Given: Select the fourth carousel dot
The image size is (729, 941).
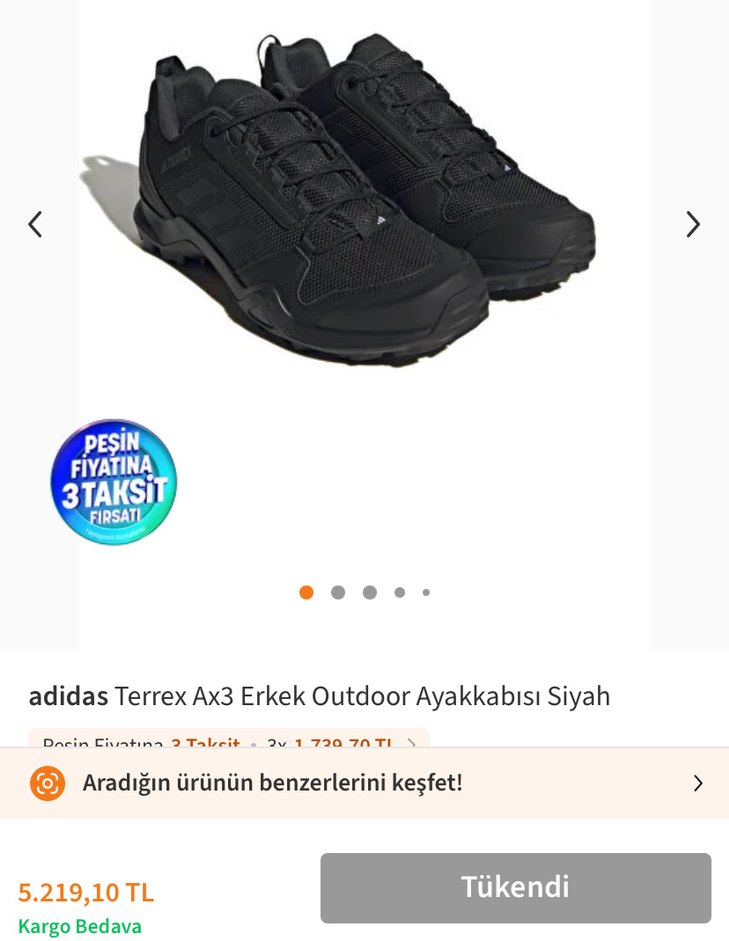Looking at the screenshot, I should click(x=400, y=592).
